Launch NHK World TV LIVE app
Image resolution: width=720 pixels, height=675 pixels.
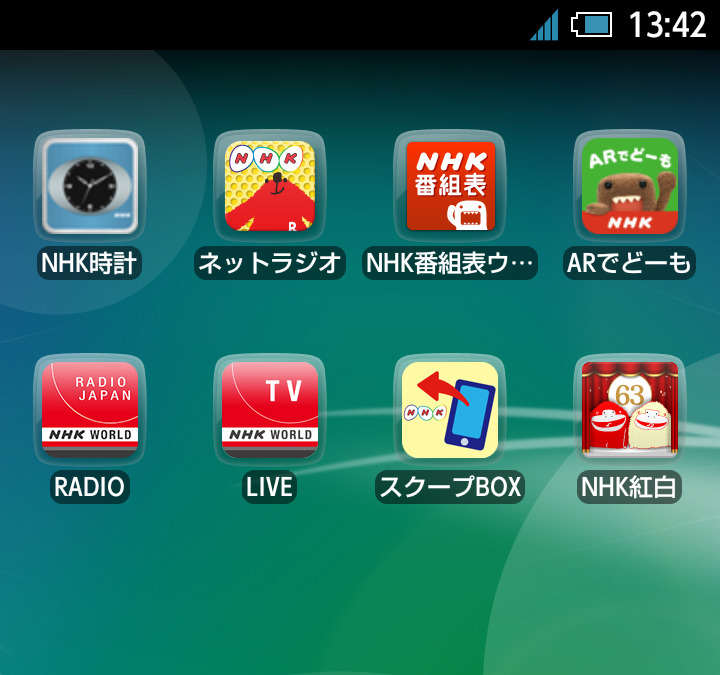coord(270,410)
